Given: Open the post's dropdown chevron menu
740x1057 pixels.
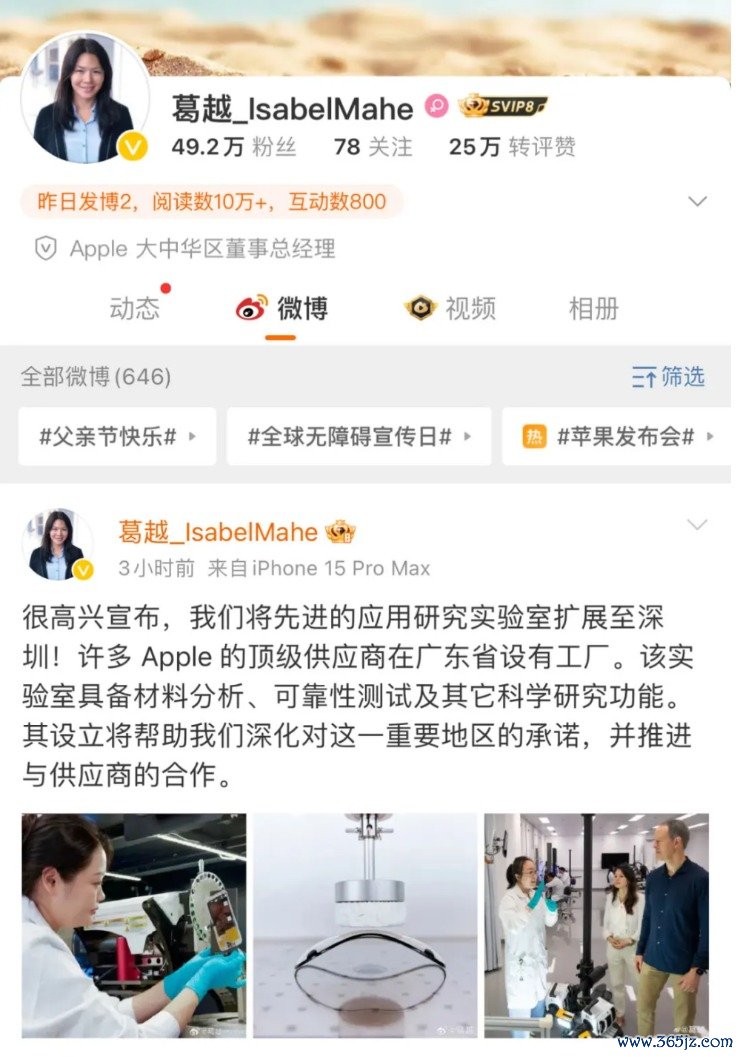Looking at the screenshot, I should pyautogui.click(x=697, y=525).
